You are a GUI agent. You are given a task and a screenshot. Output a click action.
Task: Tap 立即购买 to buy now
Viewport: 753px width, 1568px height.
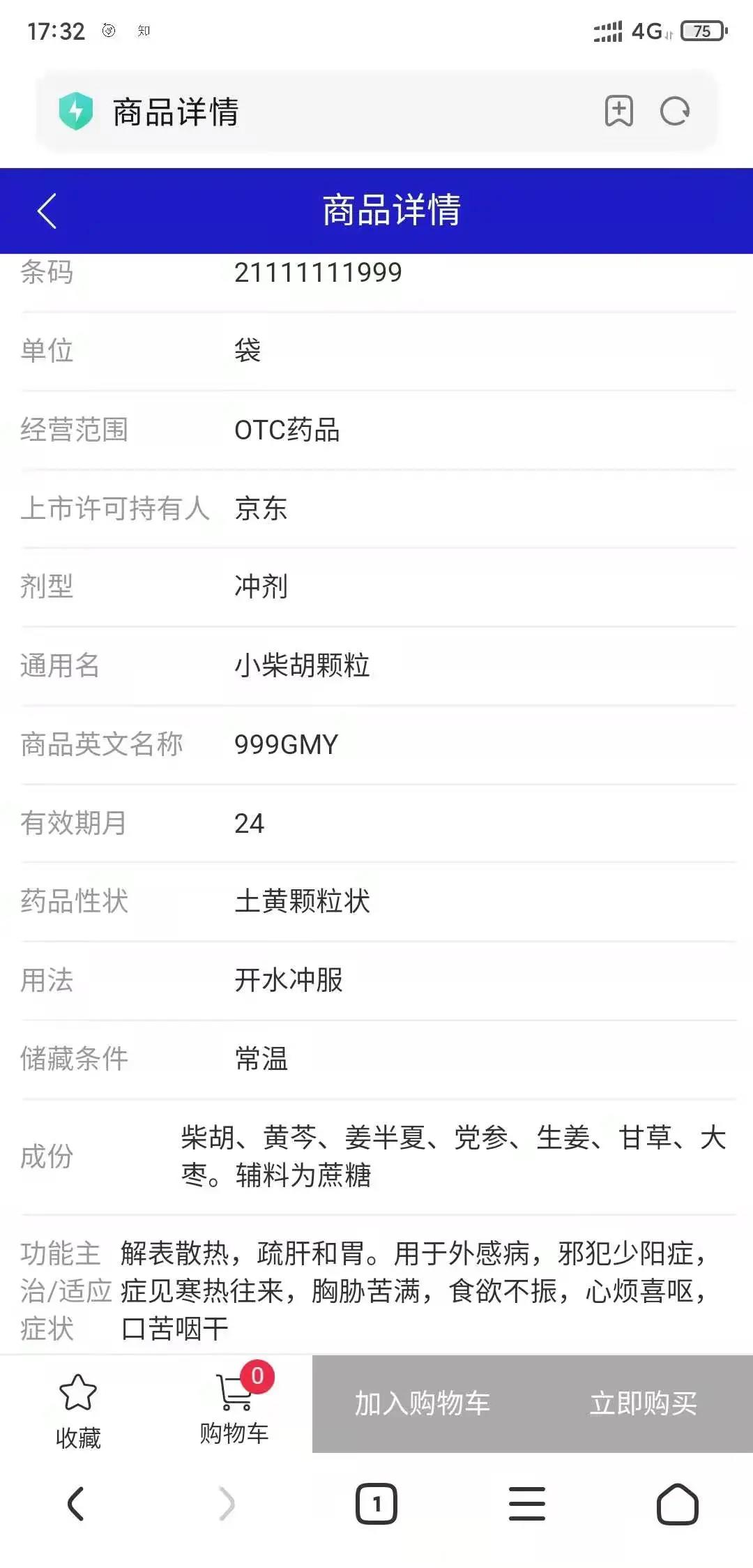point(643,1403)
